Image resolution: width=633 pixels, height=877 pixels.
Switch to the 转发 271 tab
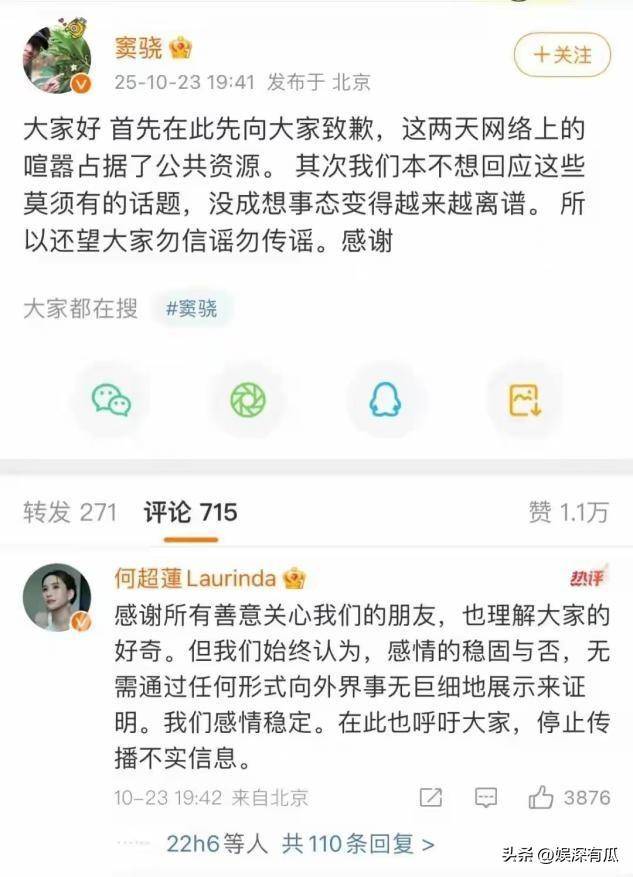tap(70, 513)
